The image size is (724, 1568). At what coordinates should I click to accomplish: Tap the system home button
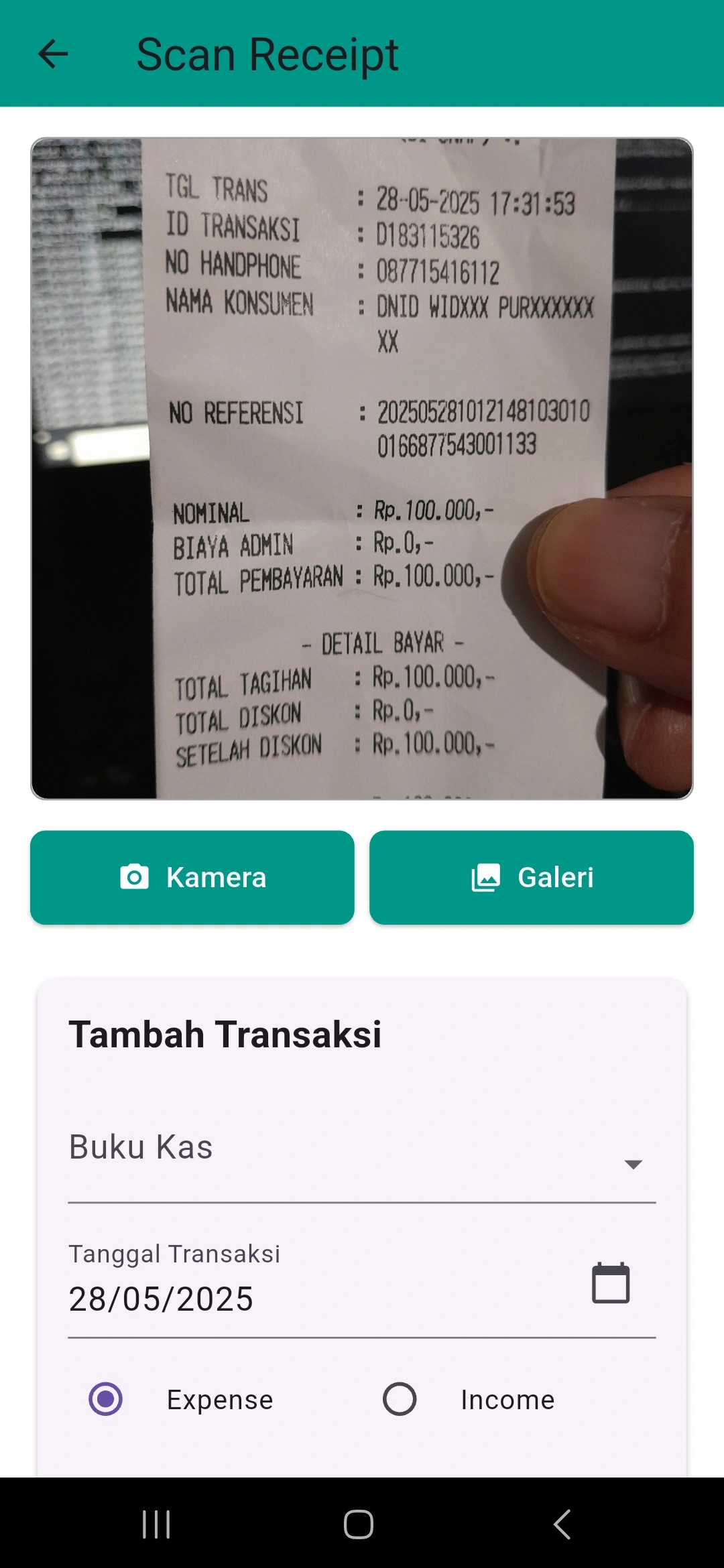tap(359, 1524)
